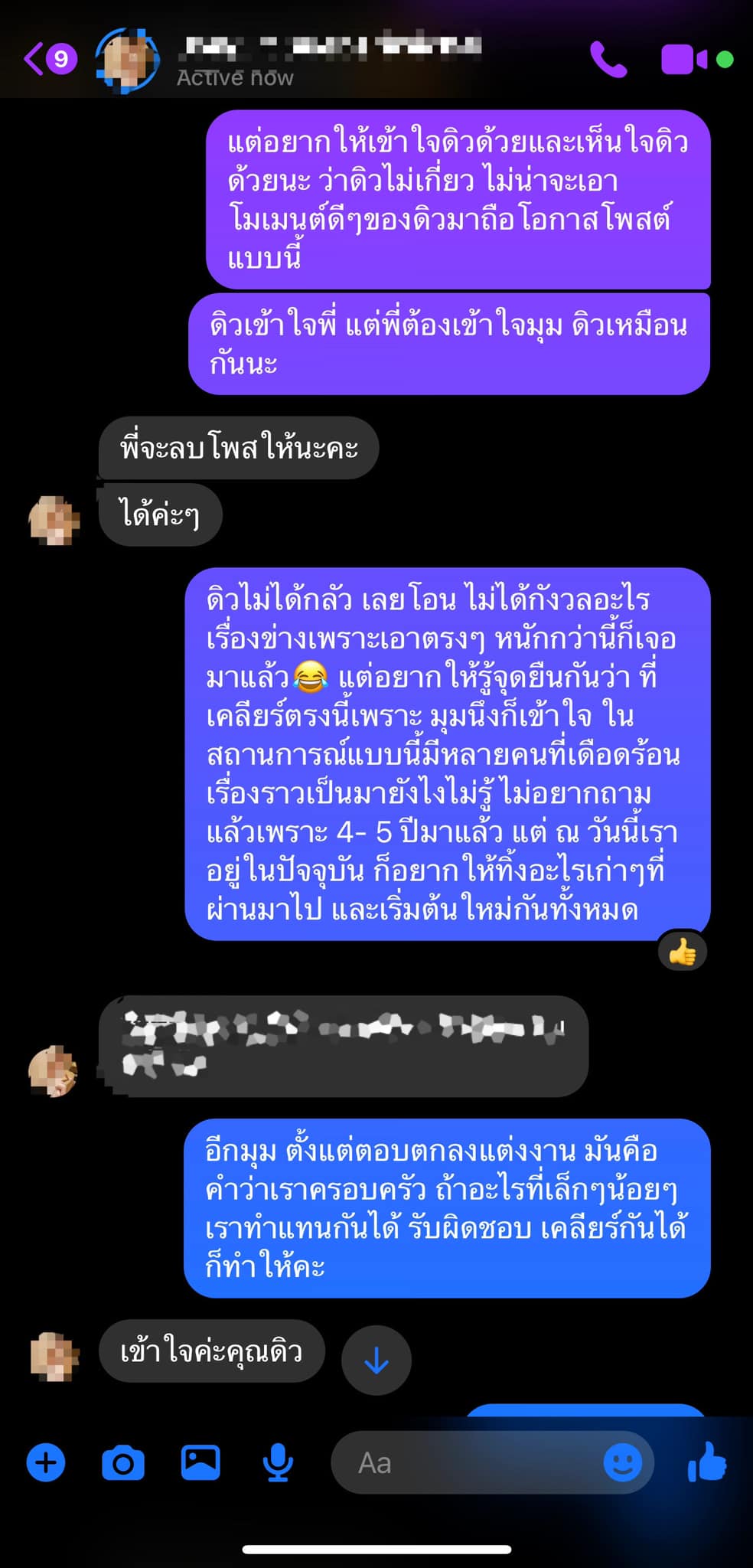Open profile via the top avatar
Image resolution: width=753 pixels, height=1568 pixels.
pos(129,61)
